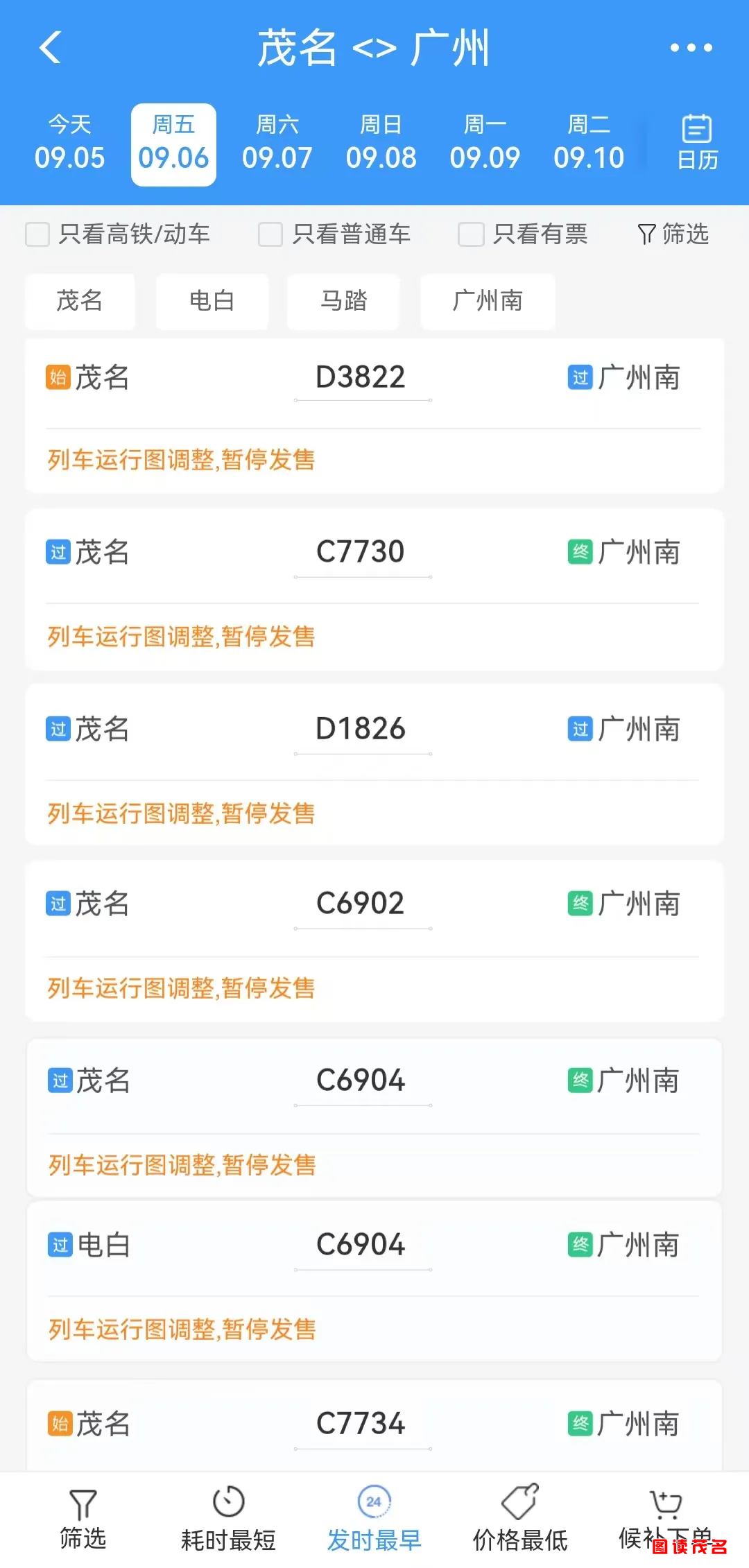Filter by 马踏 station chip

click(343, 301)
